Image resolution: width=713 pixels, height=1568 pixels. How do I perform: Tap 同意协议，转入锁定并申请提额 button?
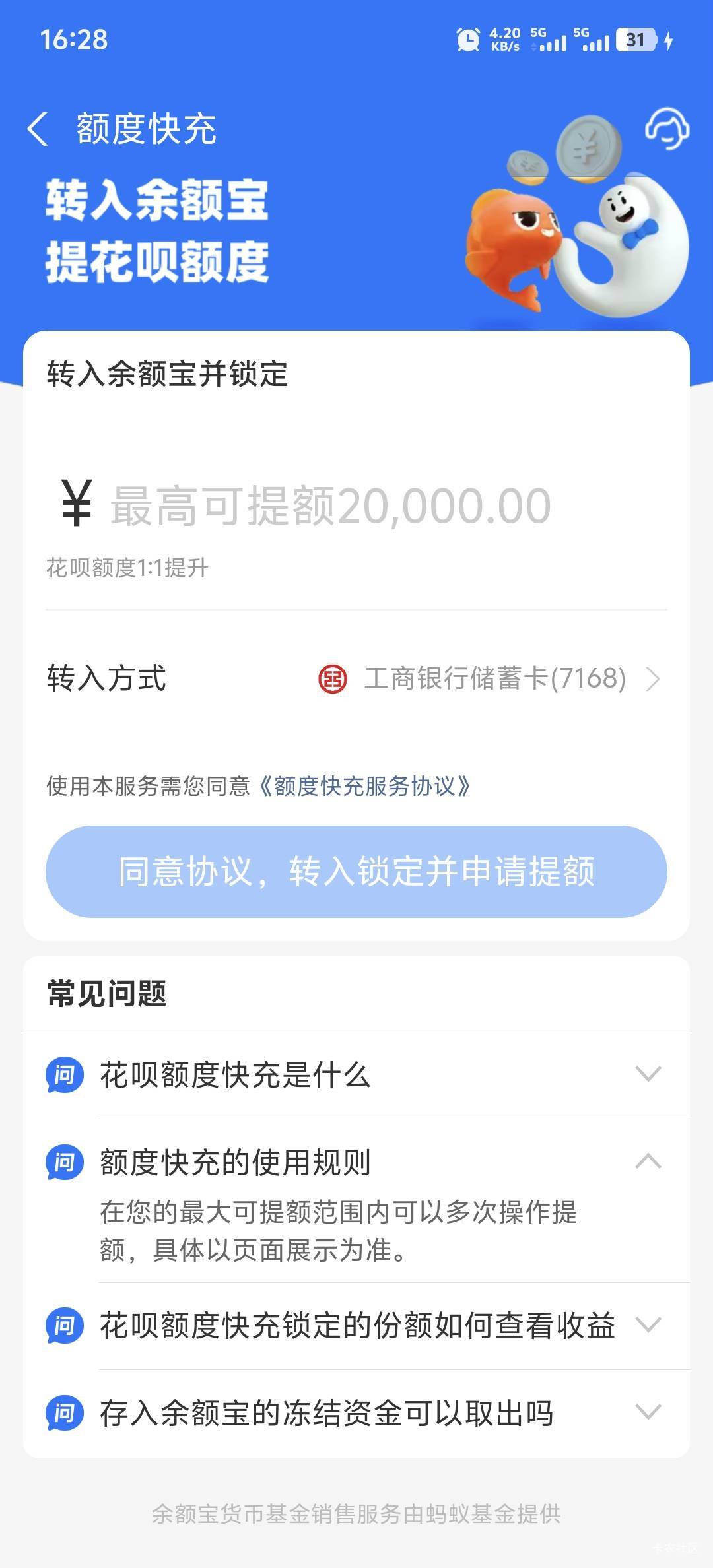356,871
